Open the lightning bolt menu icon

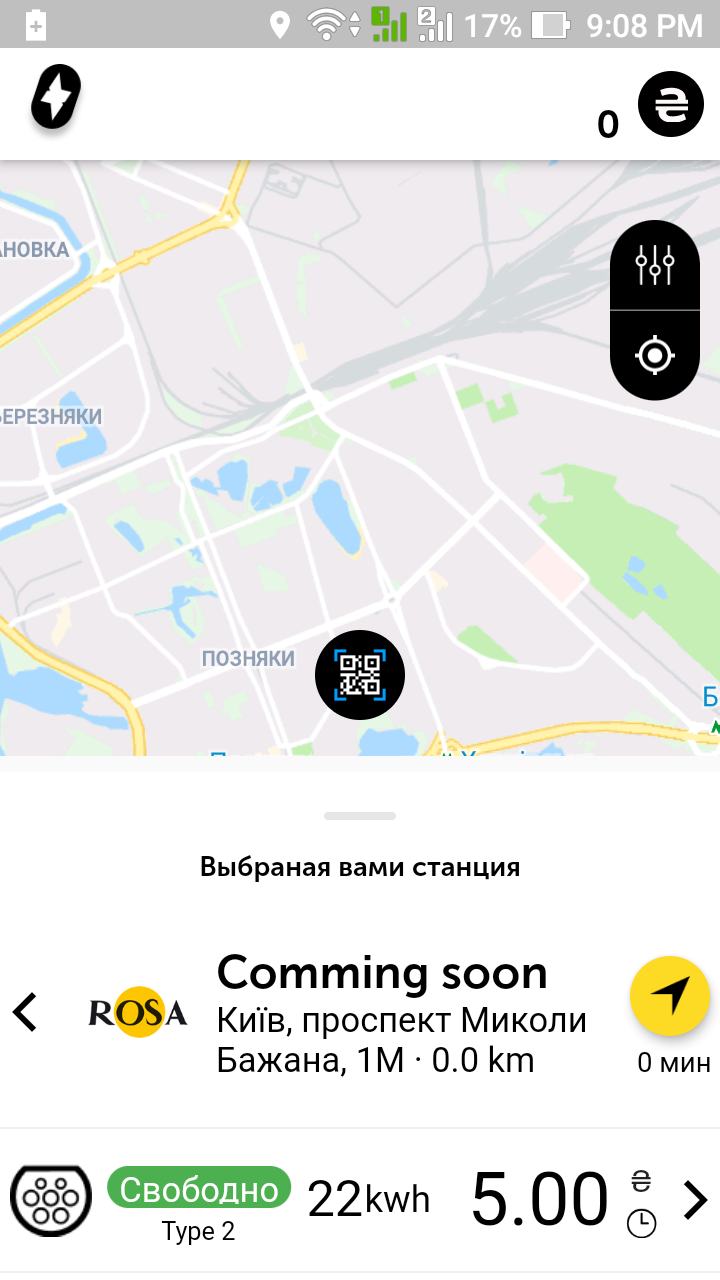coord(56,98)
